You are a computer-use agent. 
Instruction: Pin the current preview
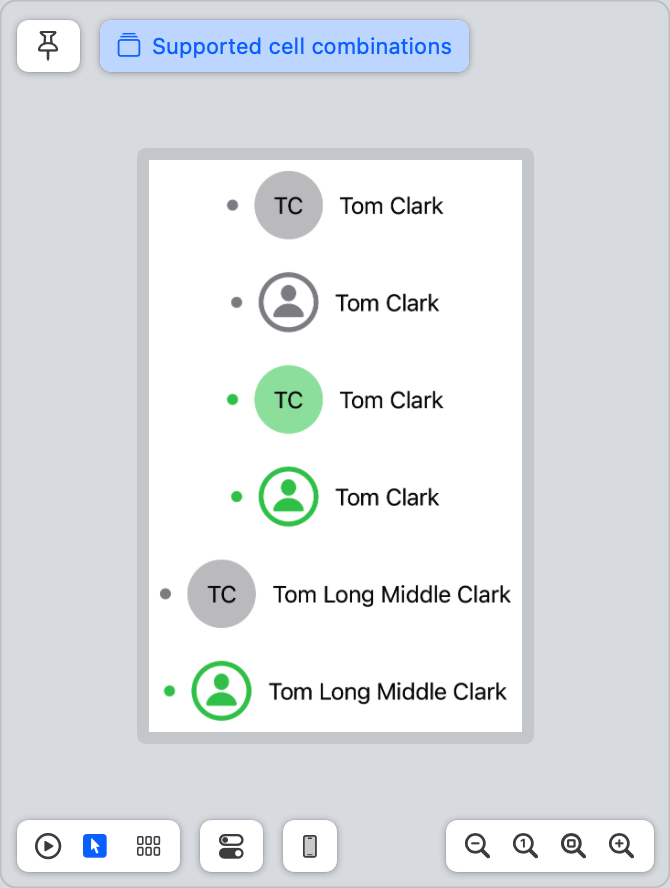(48, 46)
